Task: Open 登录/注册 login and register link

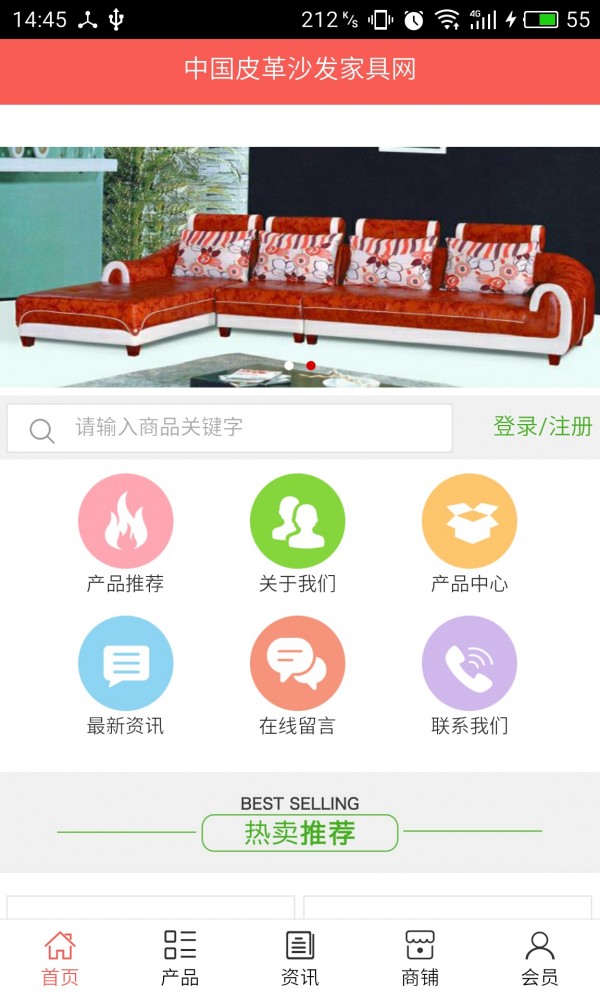Action: click(542, 427)
